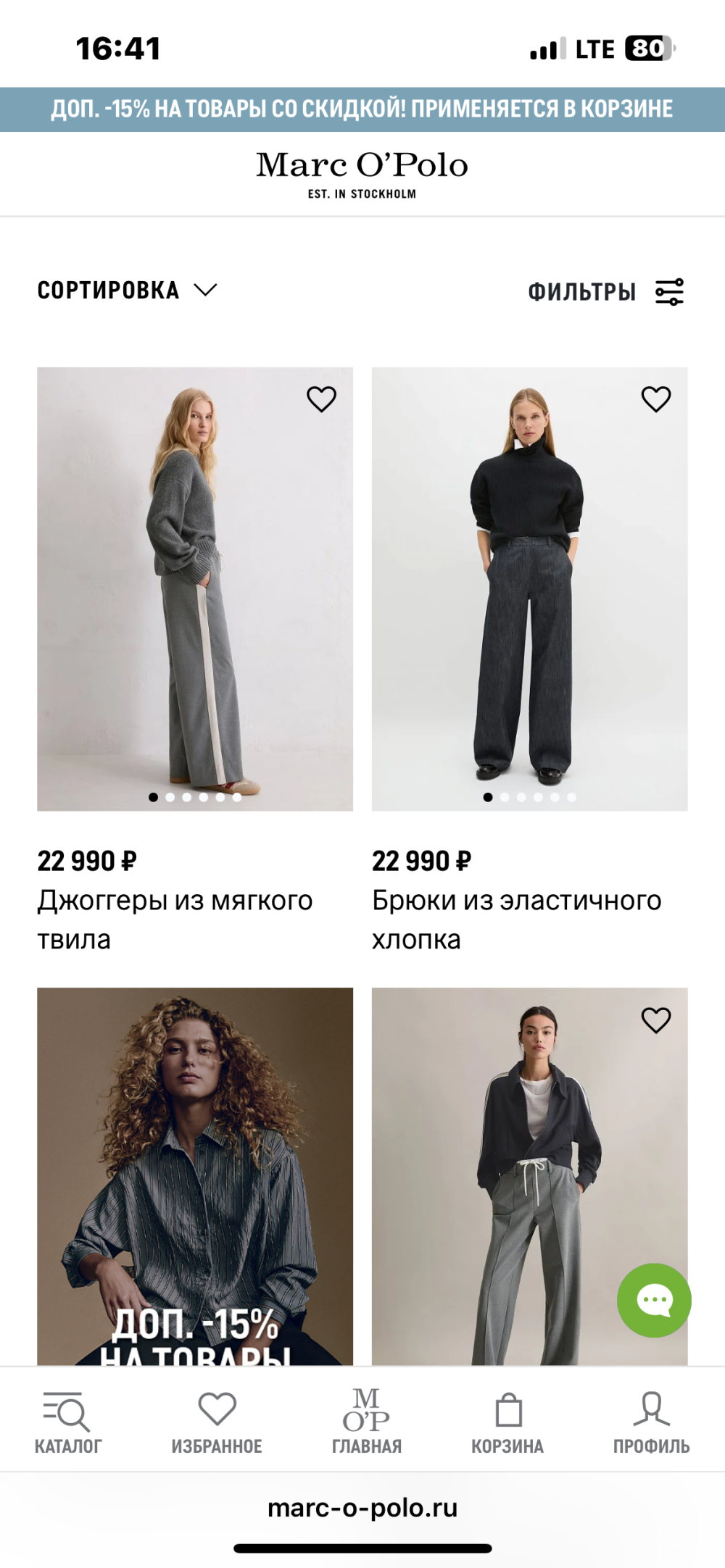Open the green chat support button
This screenshot has height=1568, width=725.
pos(654,1300)
